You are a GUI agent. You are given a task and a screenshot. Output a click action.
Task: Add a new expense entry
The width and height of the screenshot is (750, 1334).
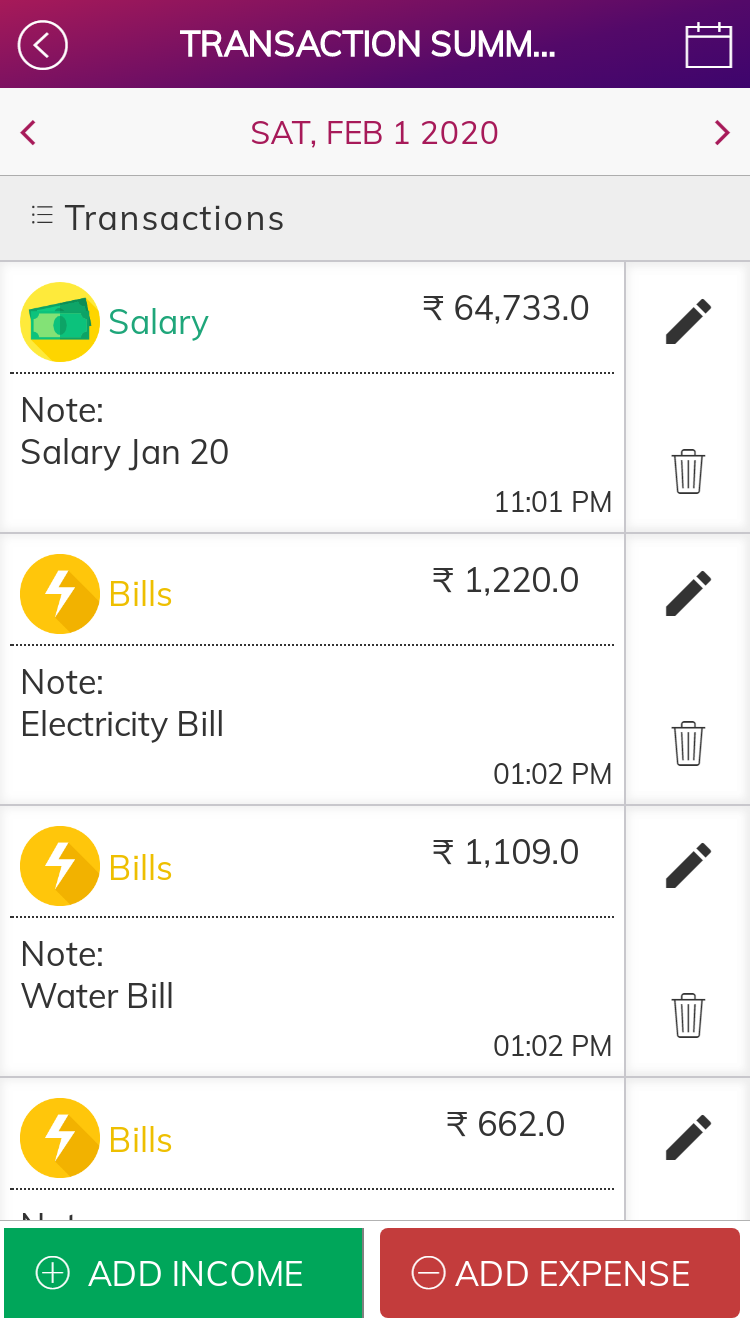click(x=560, y=1274)
